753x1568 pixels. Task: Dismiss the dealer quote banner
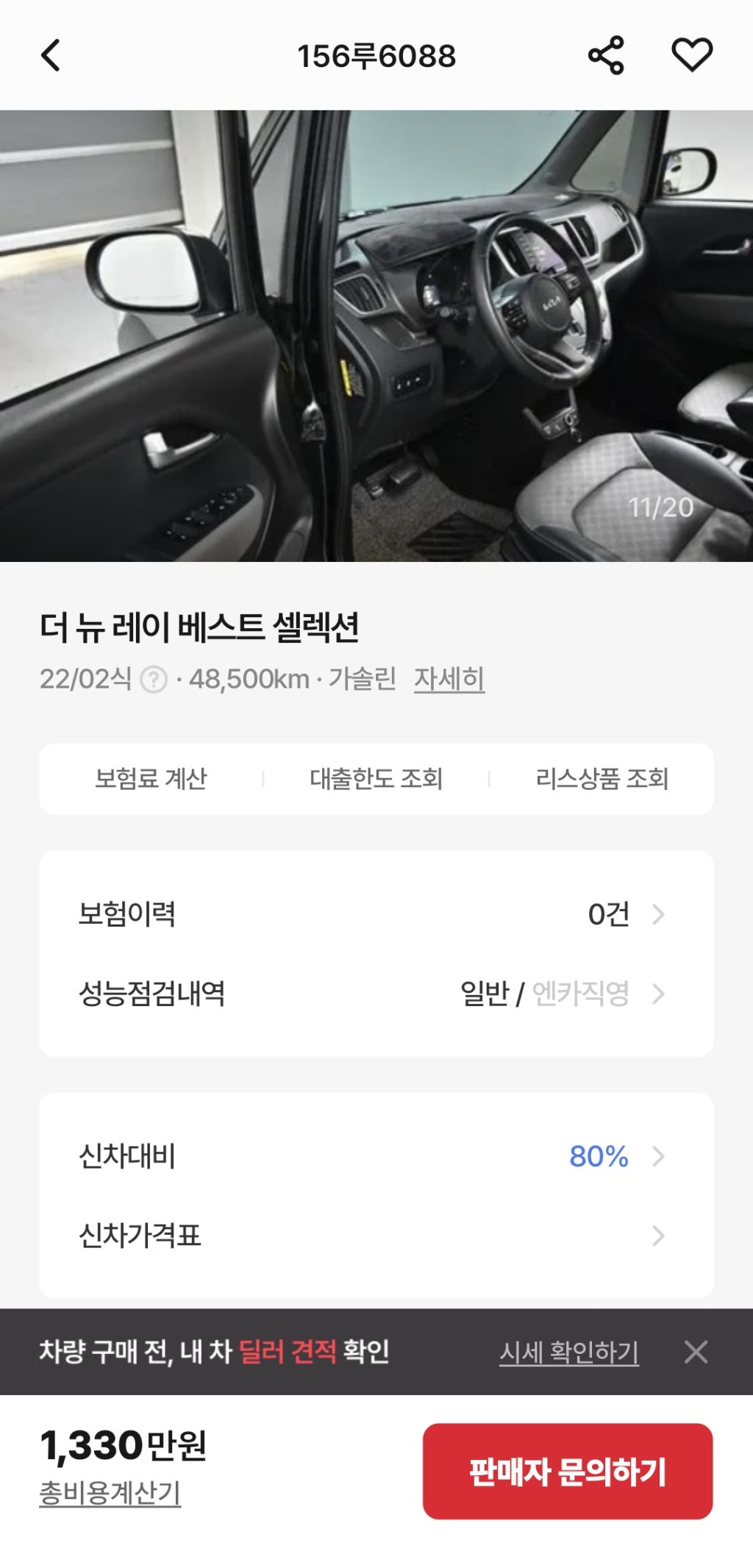pyautogui.click(x=696, y=1352)
